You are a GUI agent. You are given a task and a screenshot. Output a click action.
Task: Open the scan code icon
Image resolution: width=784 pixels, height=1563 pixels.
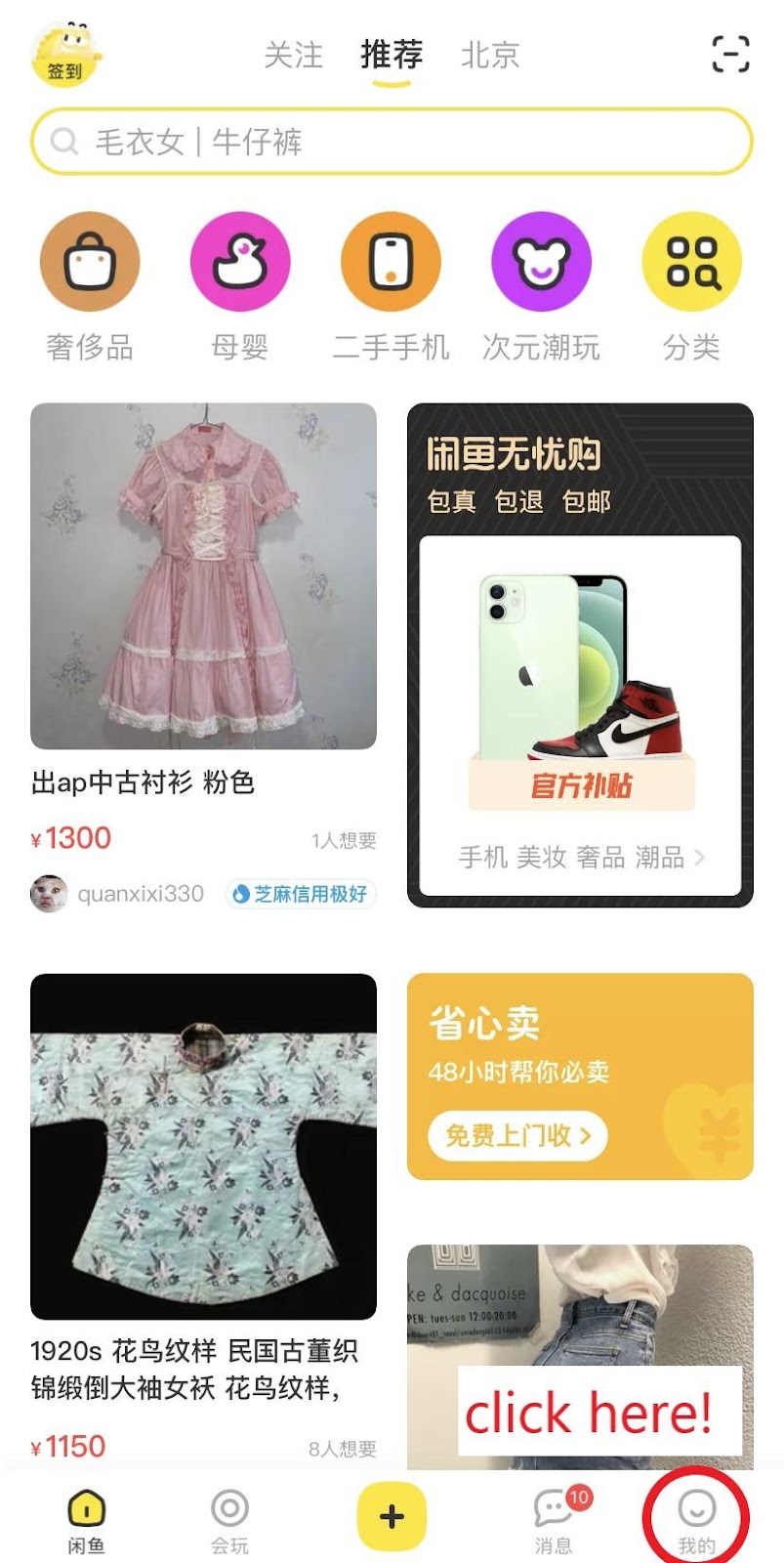click(x=730, y=54)
